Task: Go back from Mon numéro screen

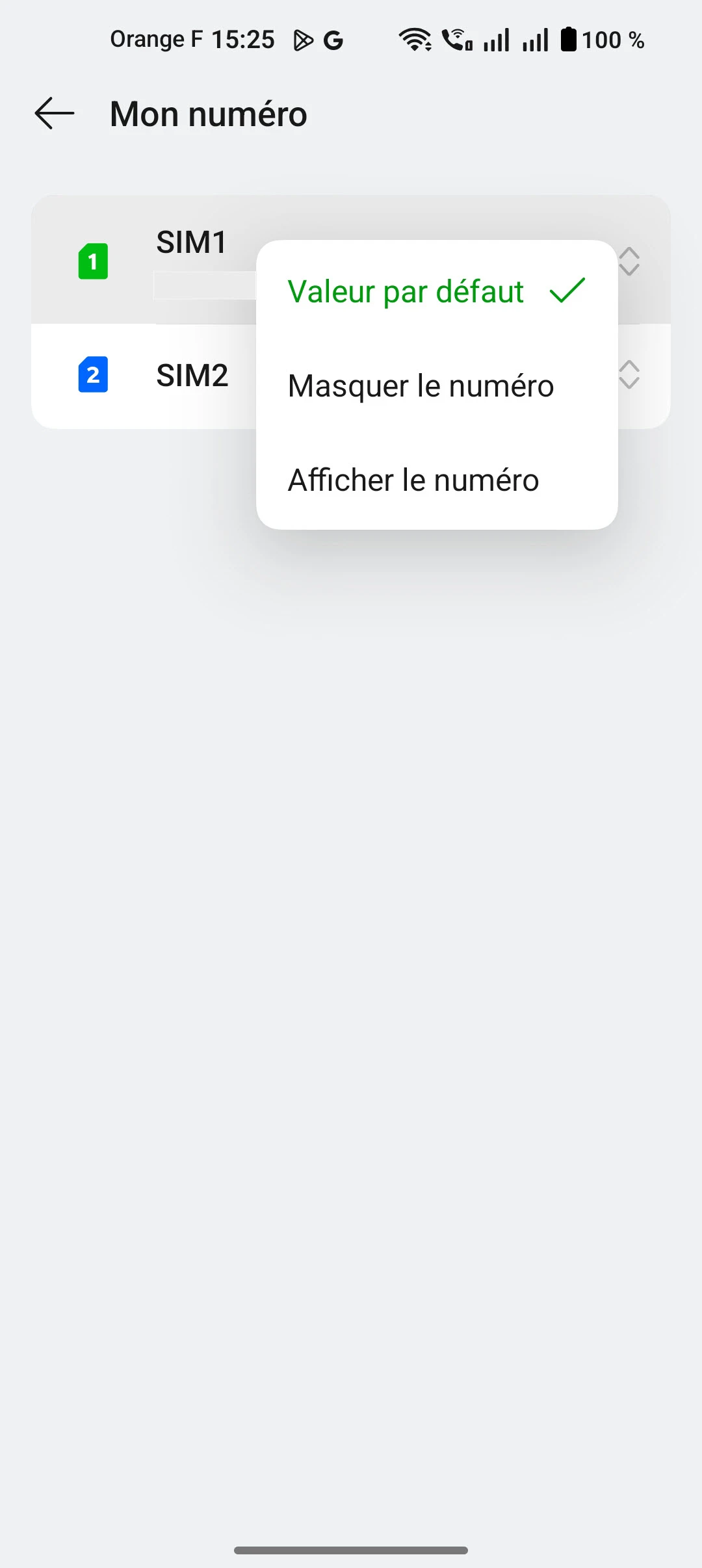Action: (55, 114)
